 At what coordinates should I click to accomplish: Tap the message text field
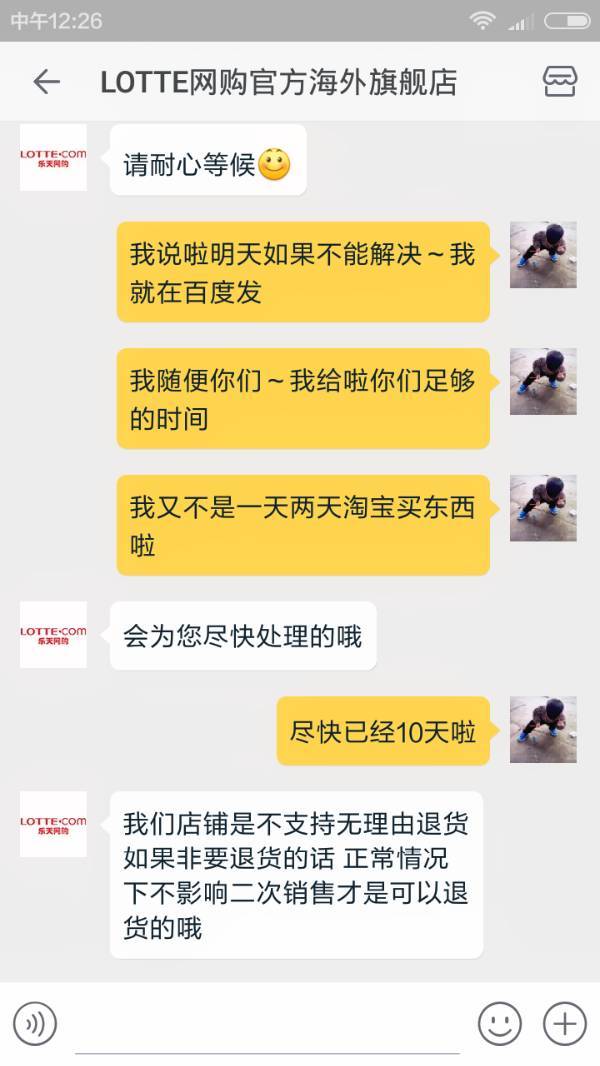[267, 1025]
